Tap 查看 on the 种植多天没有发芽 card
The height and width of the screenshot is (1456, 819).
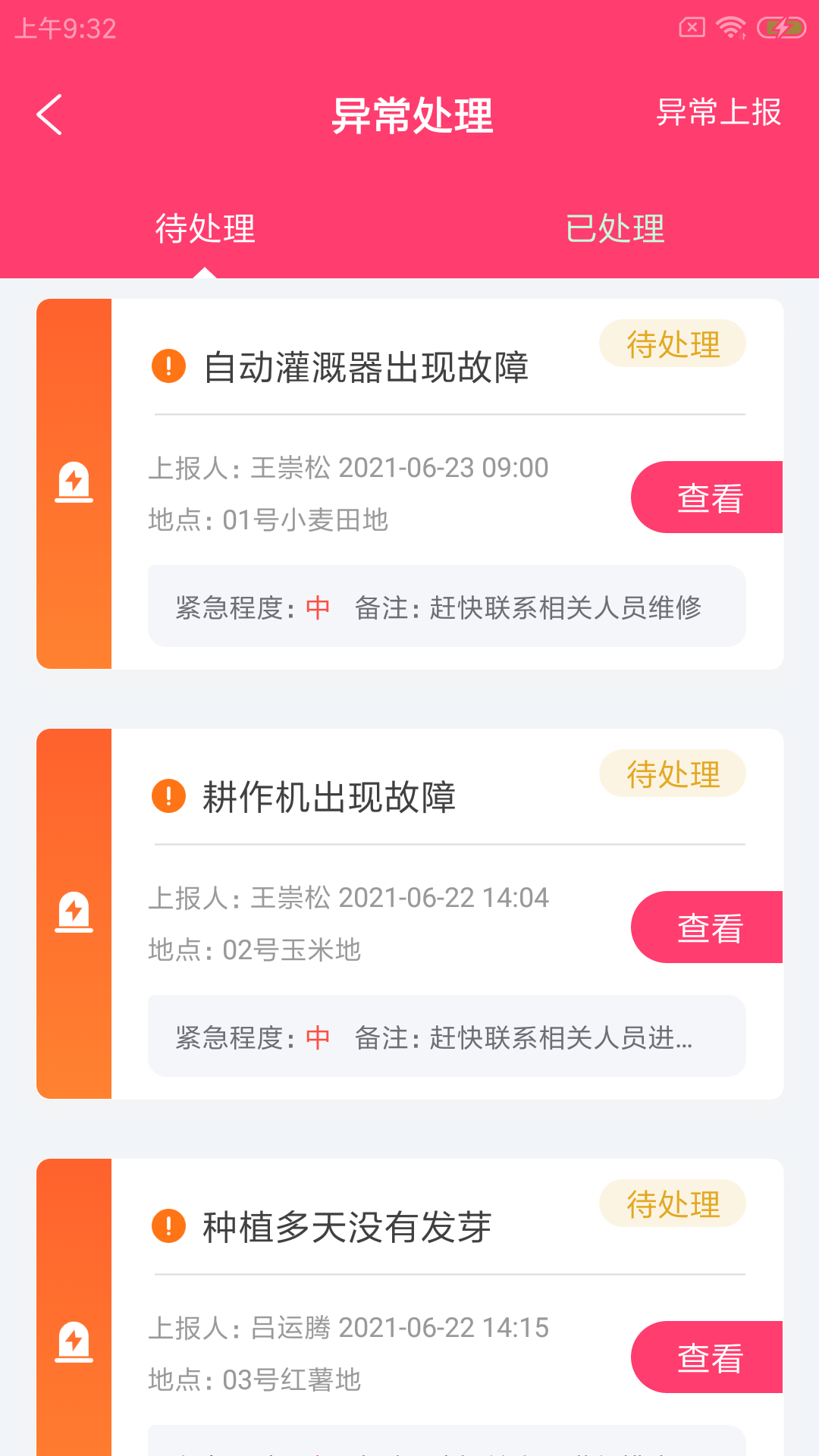click(x=709, y=1357)
